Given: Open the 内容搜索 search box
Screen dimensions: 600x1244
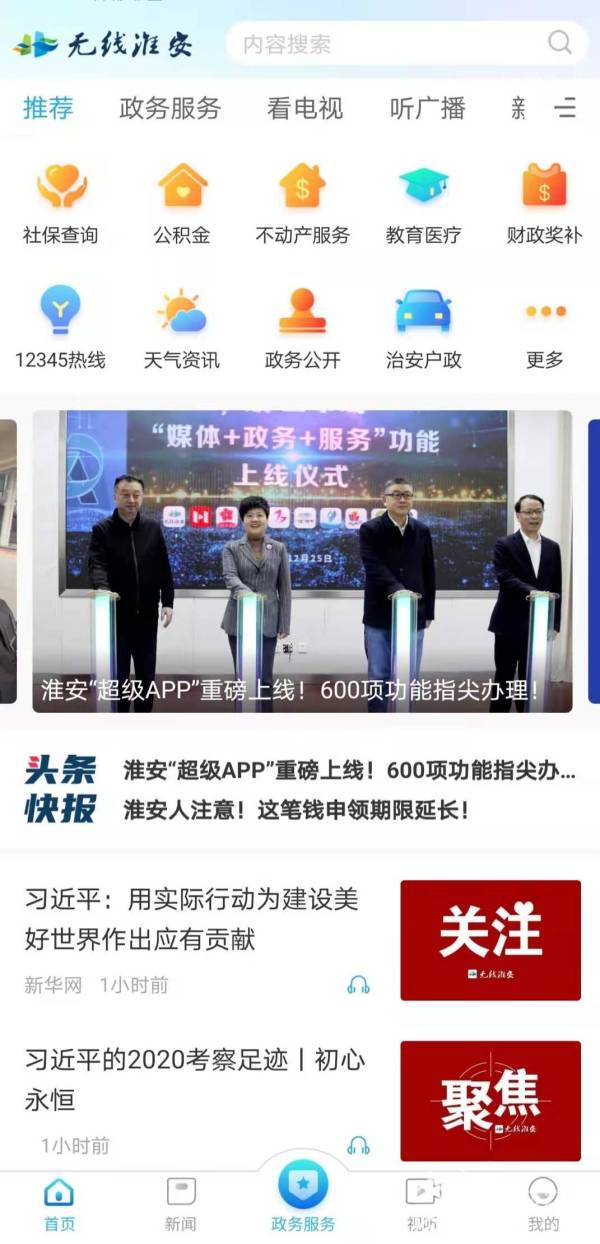Looking at the screenshot, I should tap(390, 44).
